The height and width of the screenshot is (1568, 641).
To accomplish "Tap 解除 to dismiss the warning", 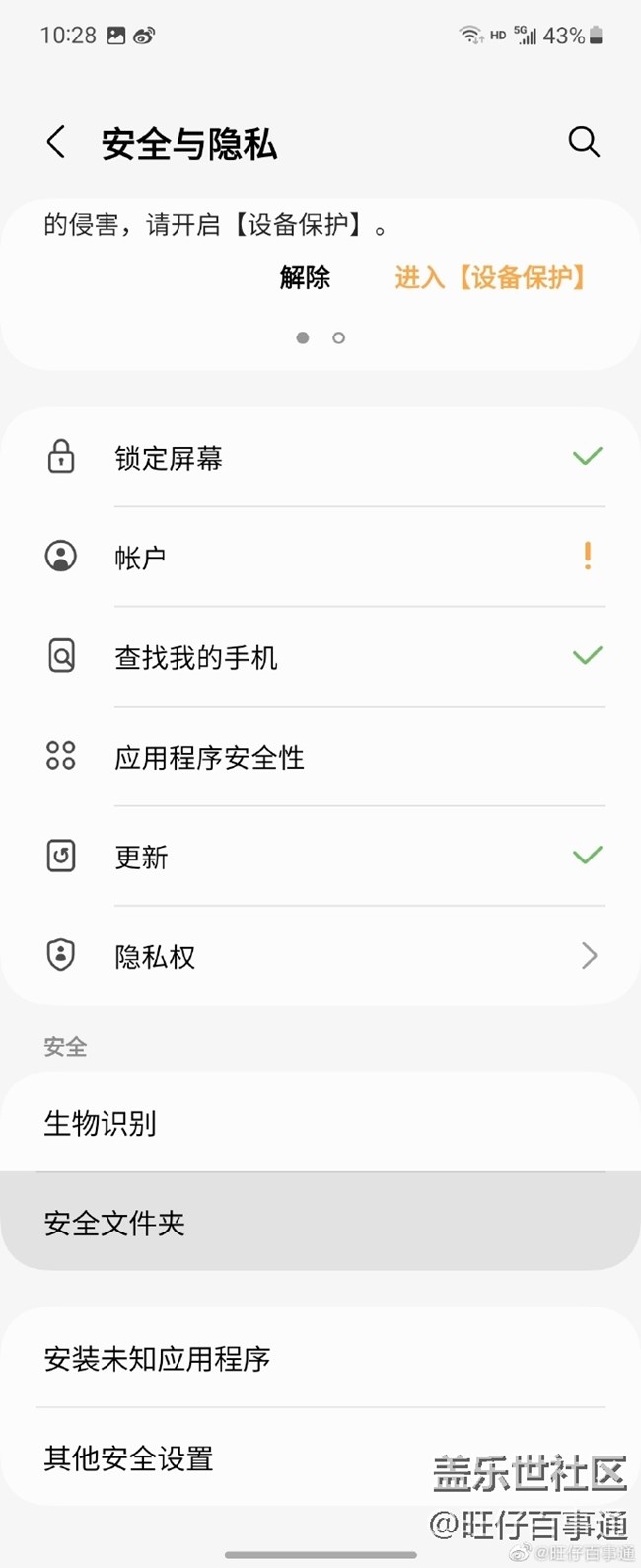I will click(x=305, y=278).
